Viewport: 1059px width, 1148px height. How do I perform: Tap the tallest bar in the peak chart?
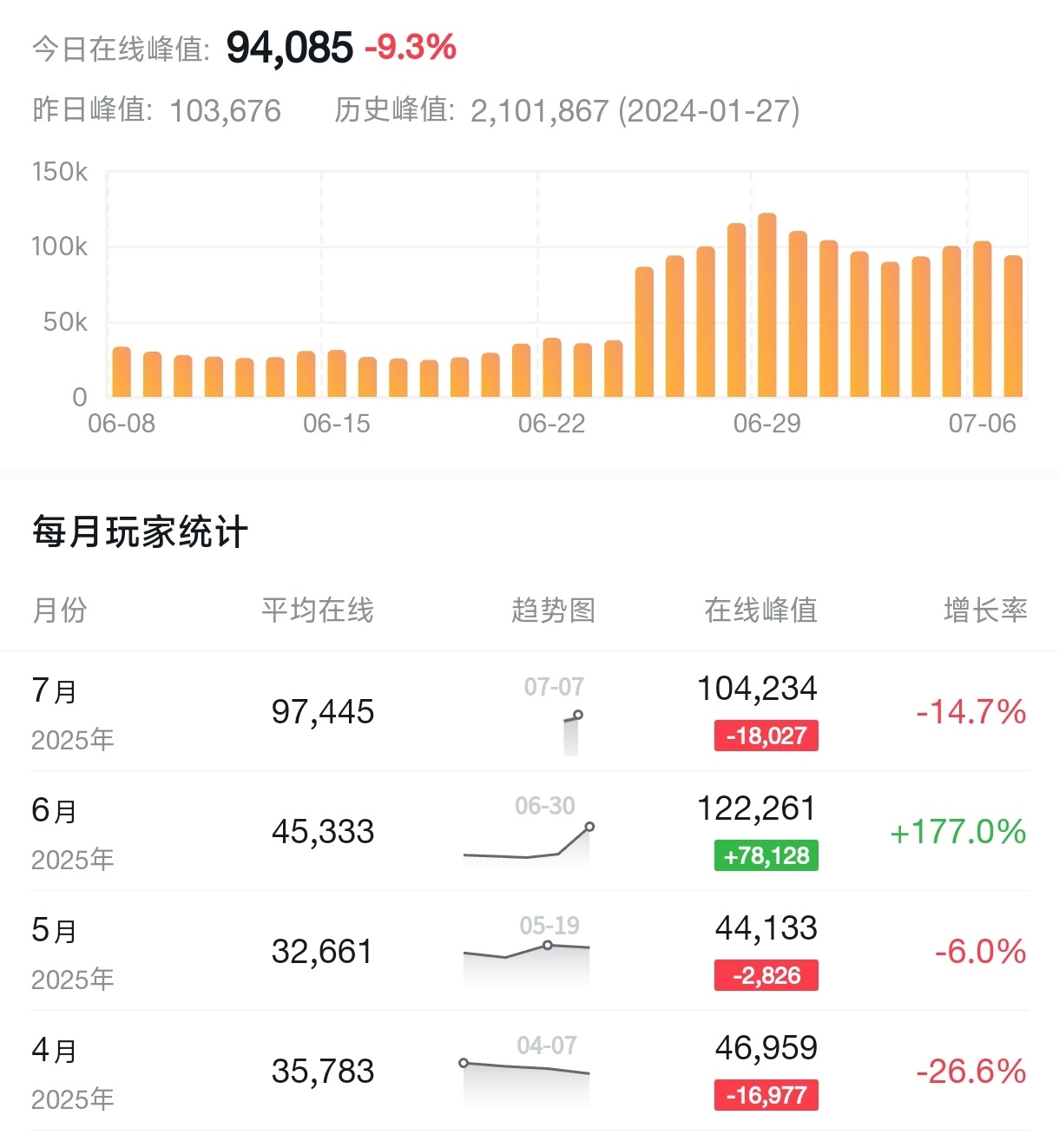pos(766,306)
